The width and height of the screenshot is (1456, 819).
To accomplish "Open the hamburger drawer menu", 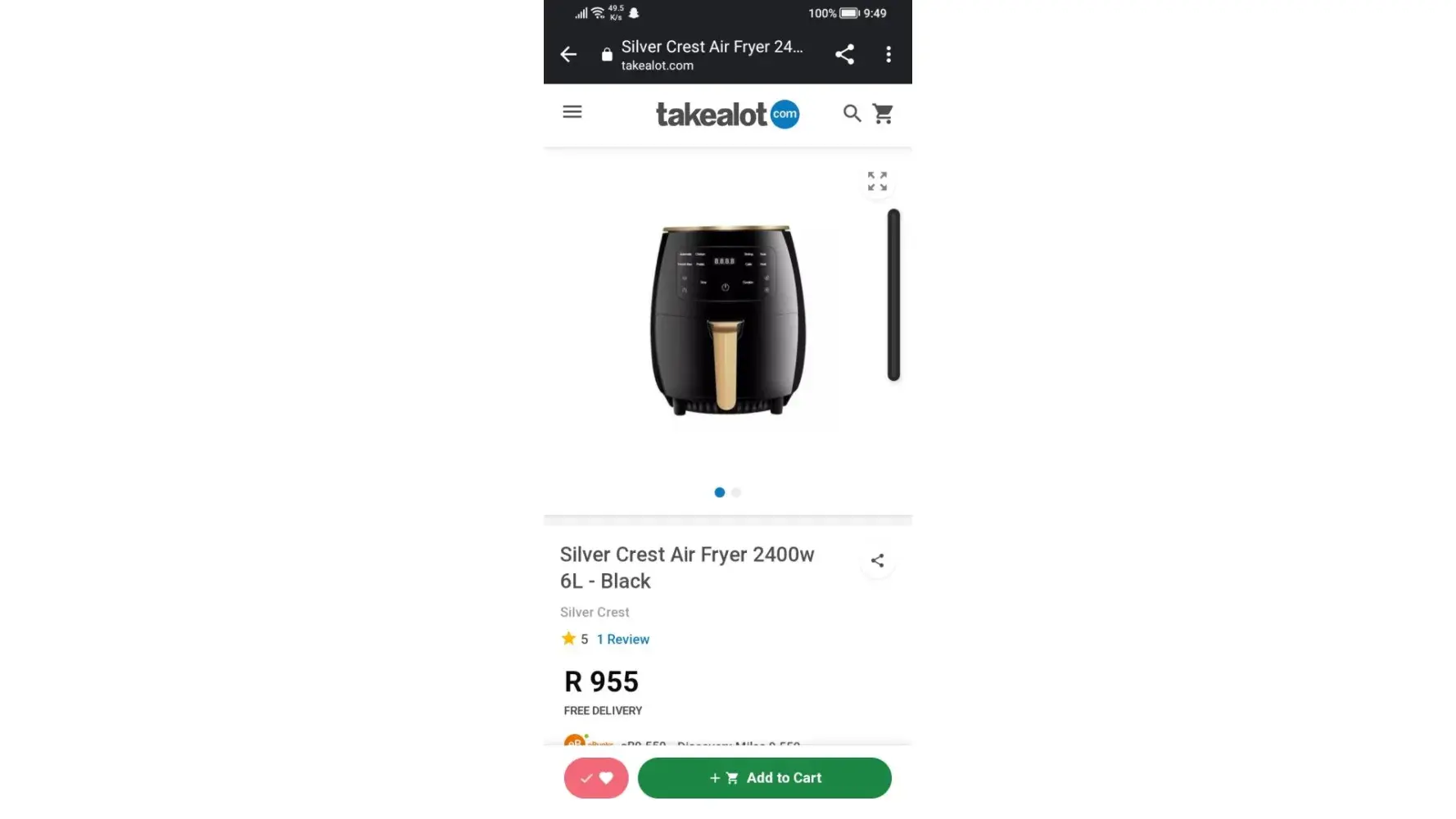I will coord(572,112).
